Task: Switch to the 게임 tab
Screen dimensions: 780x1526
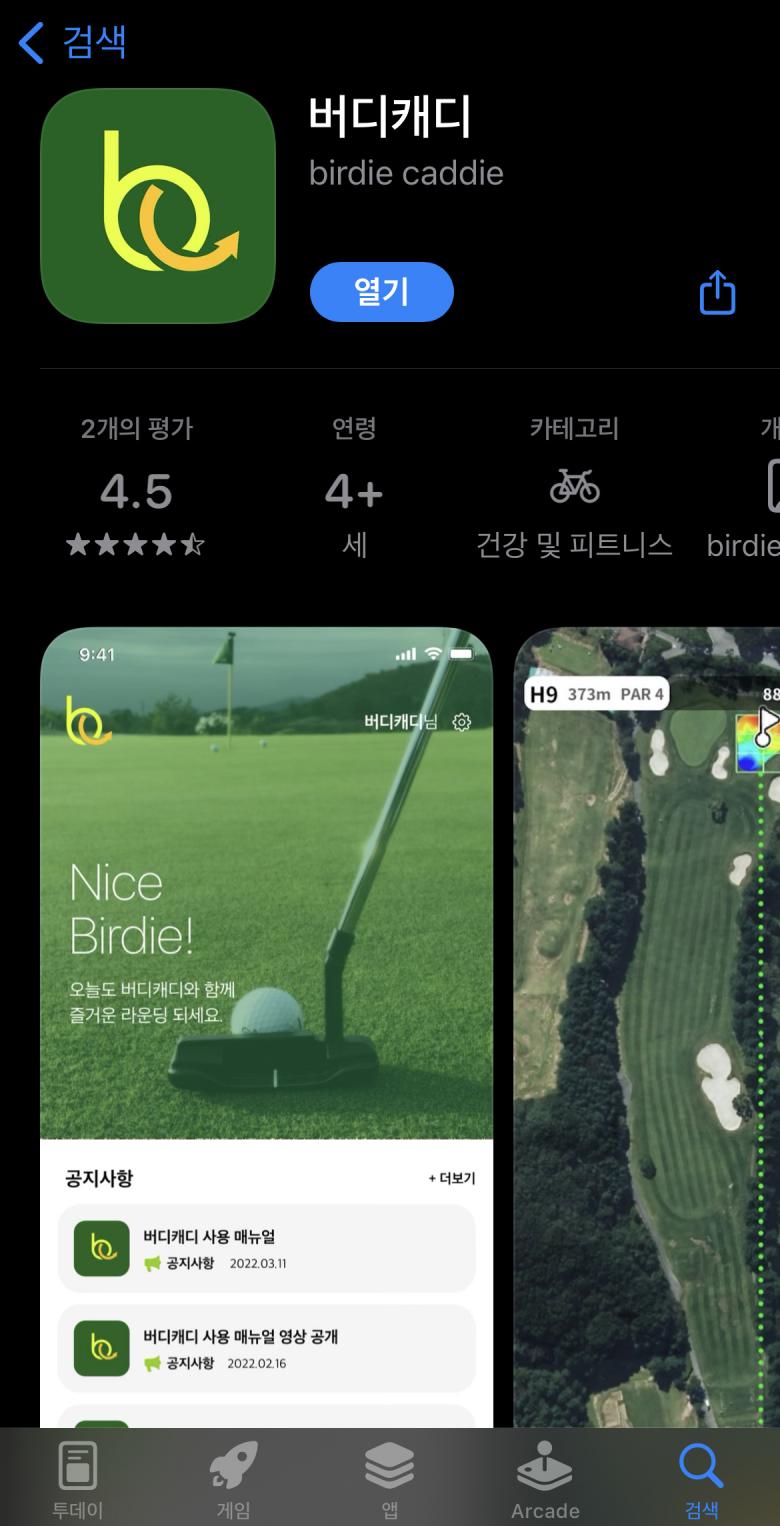Action: [x=234, y=1478]
